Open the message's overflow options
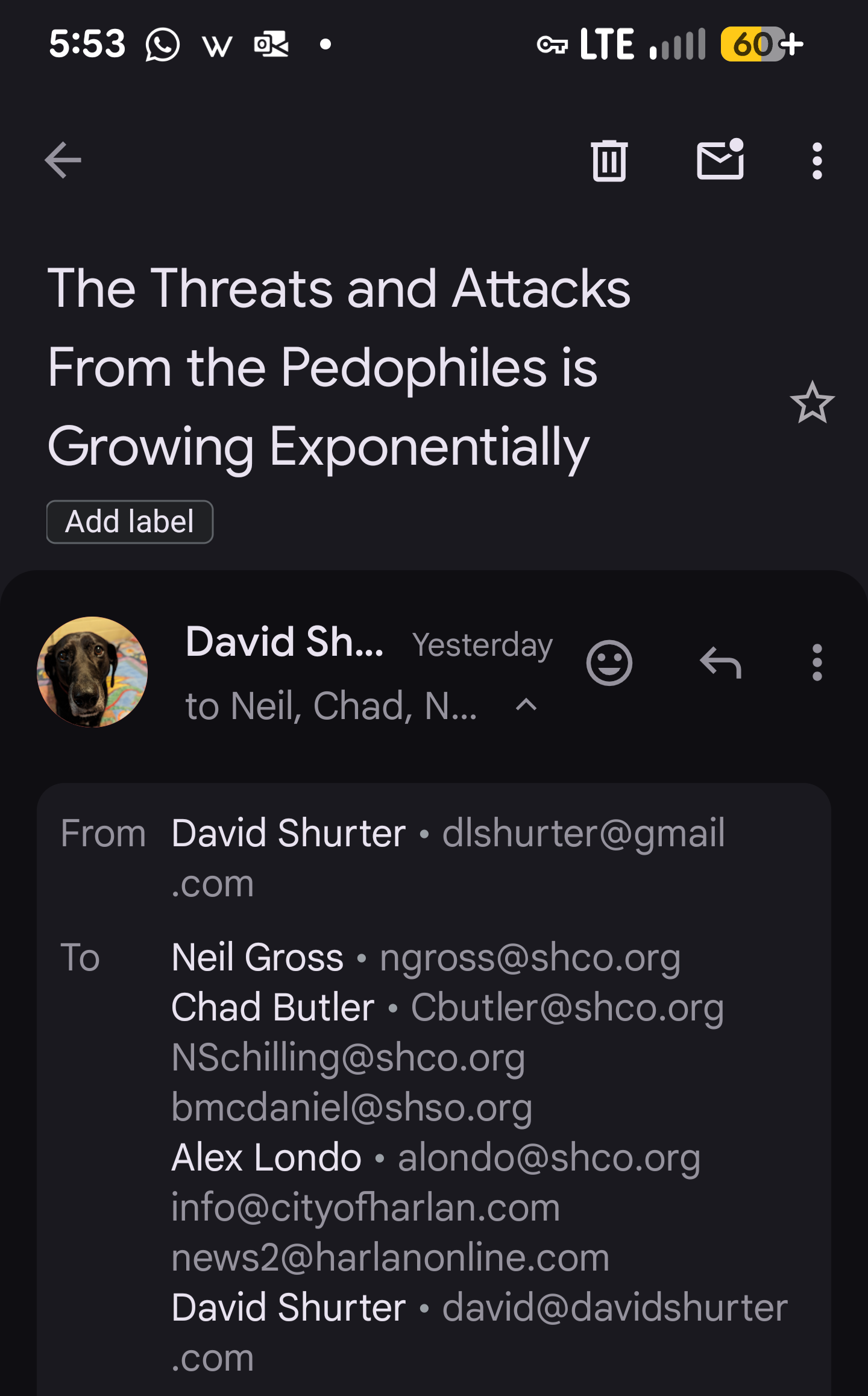Image resolution: width=868 pixels, height=1396 pixels. click(817, 662)
